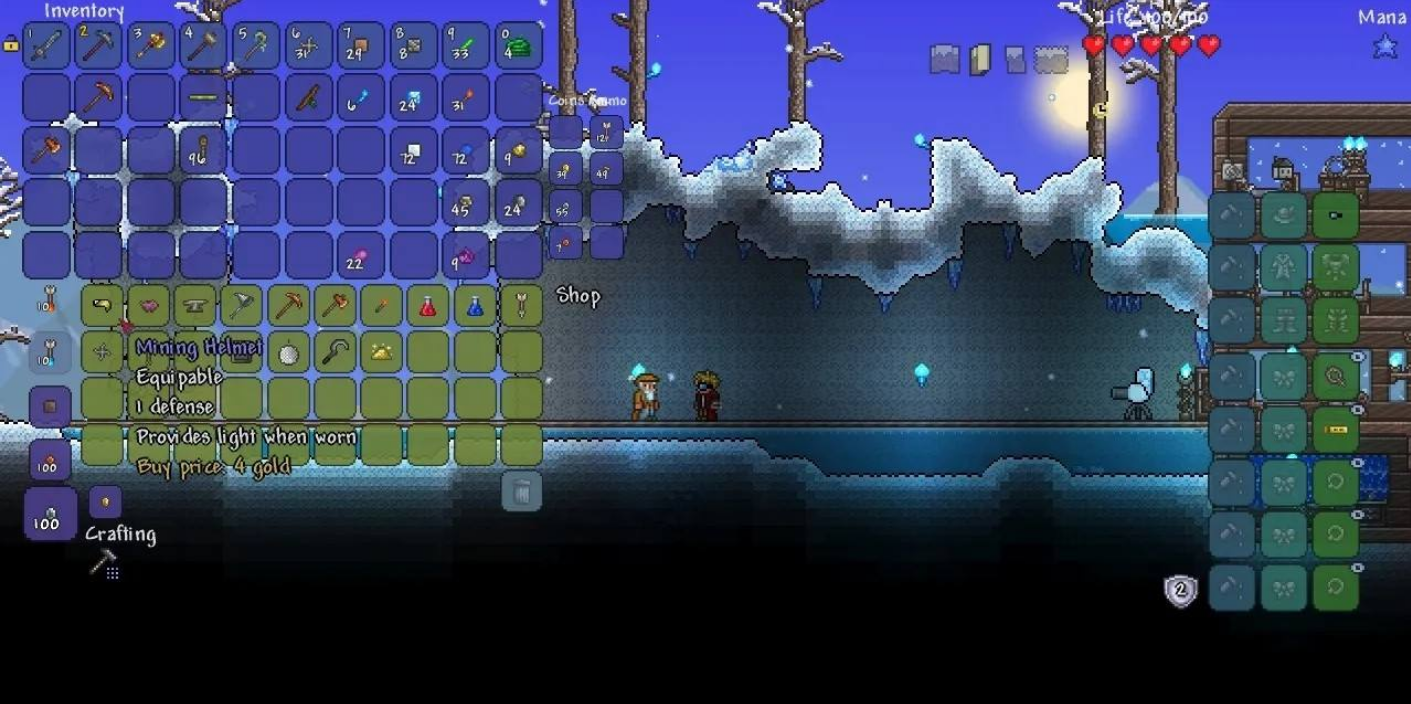This screenshot has height=704, width=1411.
Task: Buy the sickle from the shop
Action: click(334, 351)
